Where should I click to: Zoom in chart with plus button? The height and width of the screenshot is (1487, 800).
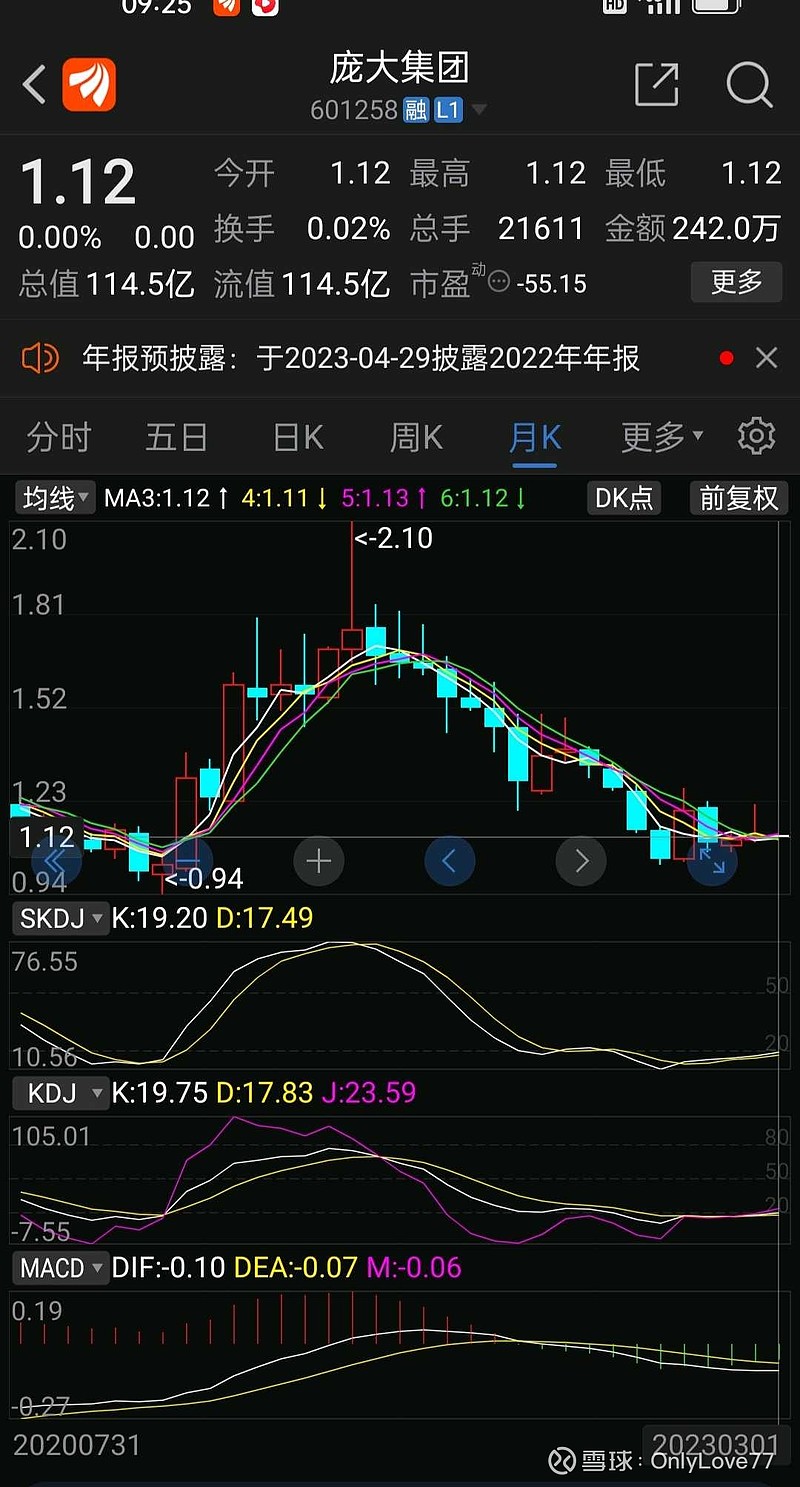coord(319,861)
